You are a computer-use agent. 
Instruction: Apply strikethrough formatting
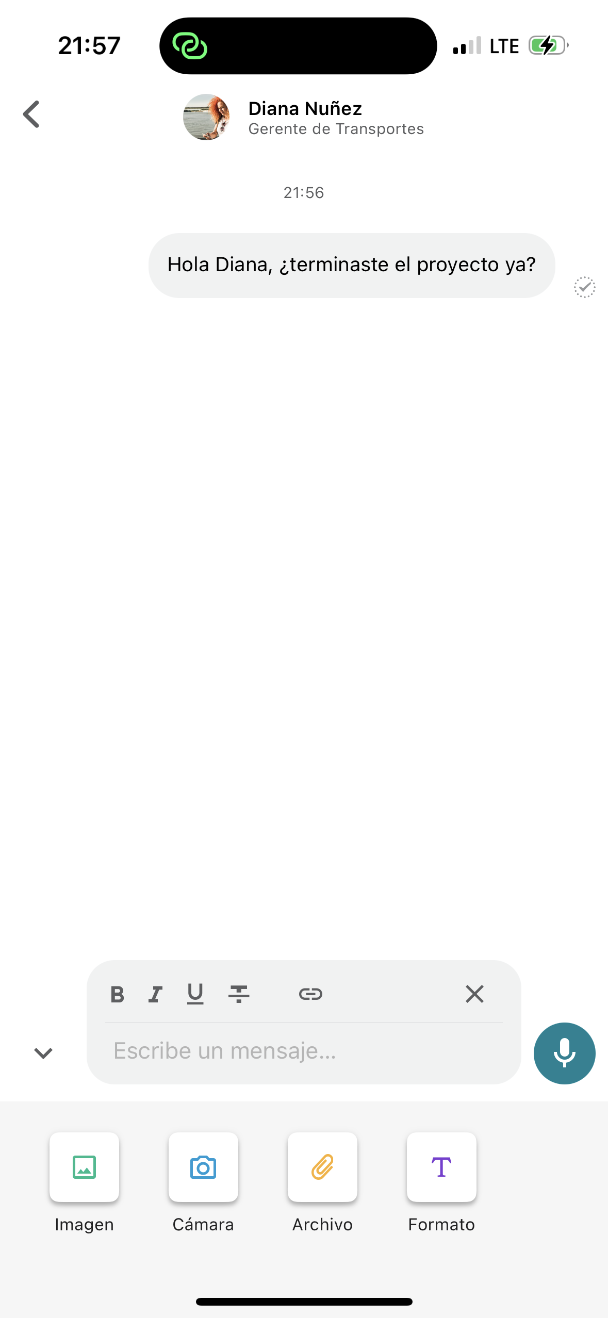[x=238, y=994]
